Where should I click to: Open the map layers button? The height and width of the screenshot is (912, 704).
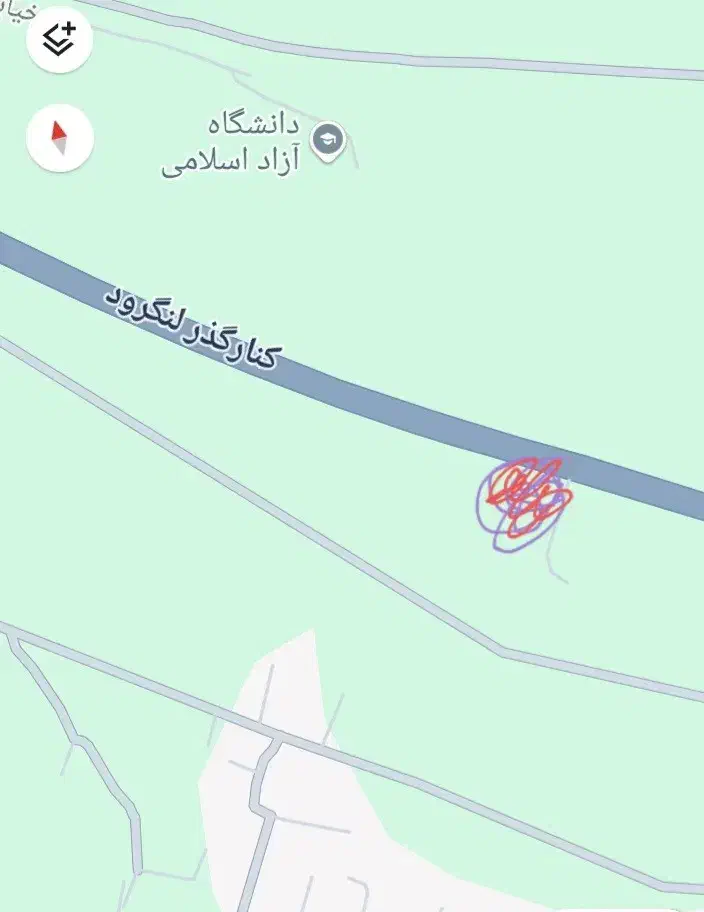[x=60, y=41]
